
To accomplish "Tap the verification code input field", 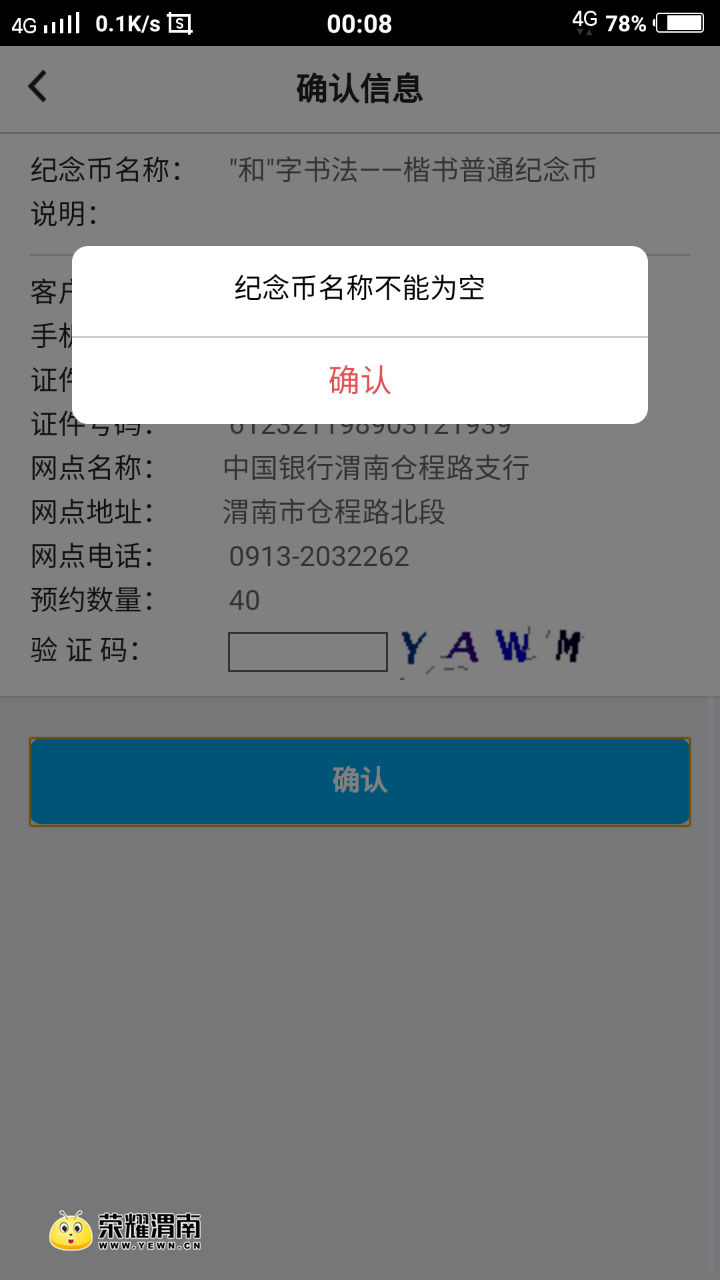I will coord(307,652).
